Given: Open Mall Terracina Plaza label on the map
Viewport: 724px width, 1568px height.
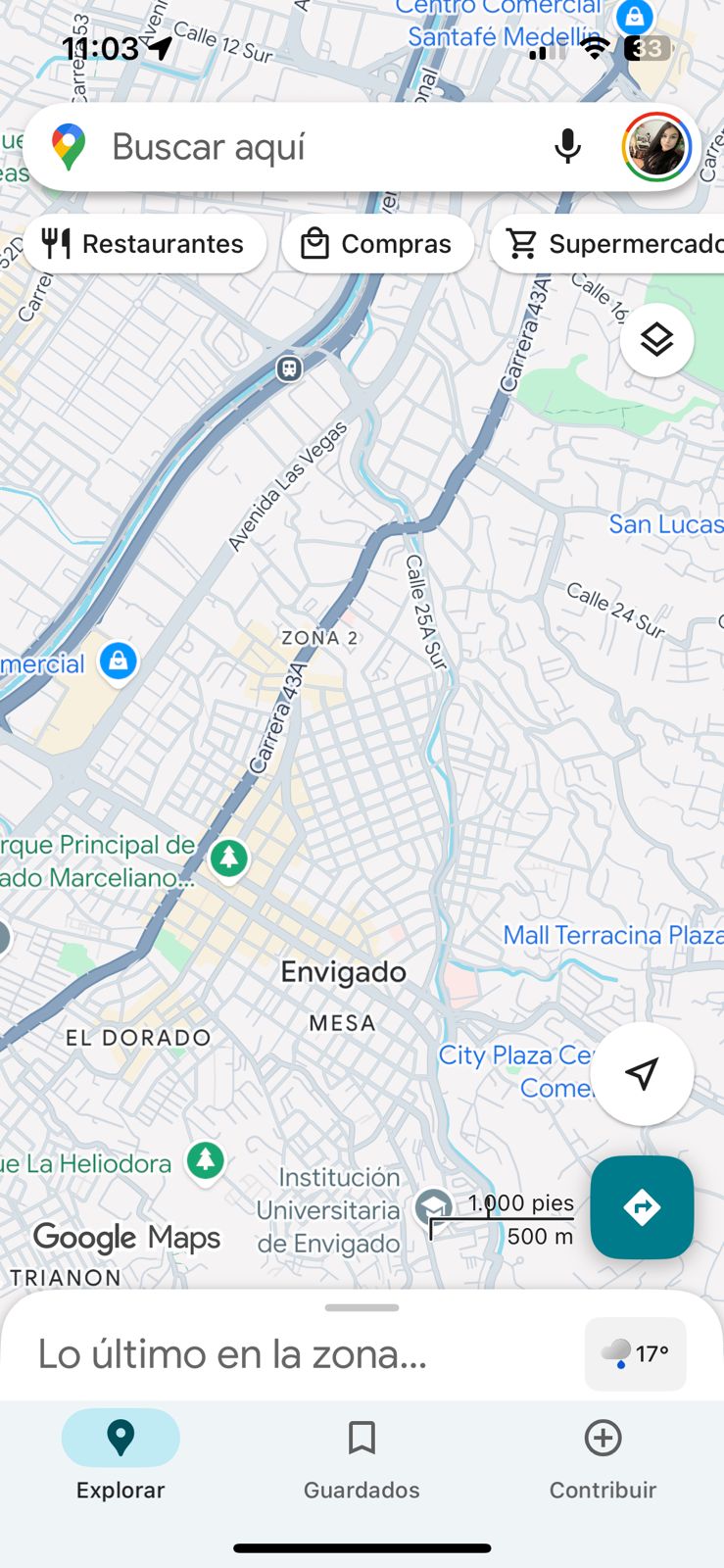Looking at the screenshot, I should 610,935.
